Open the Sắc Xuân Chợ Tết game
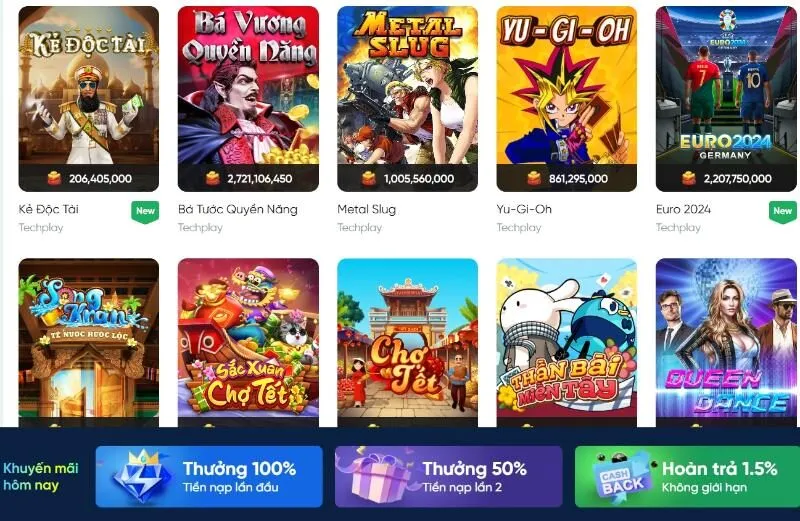800x521 pixels. tap(248, 340)
